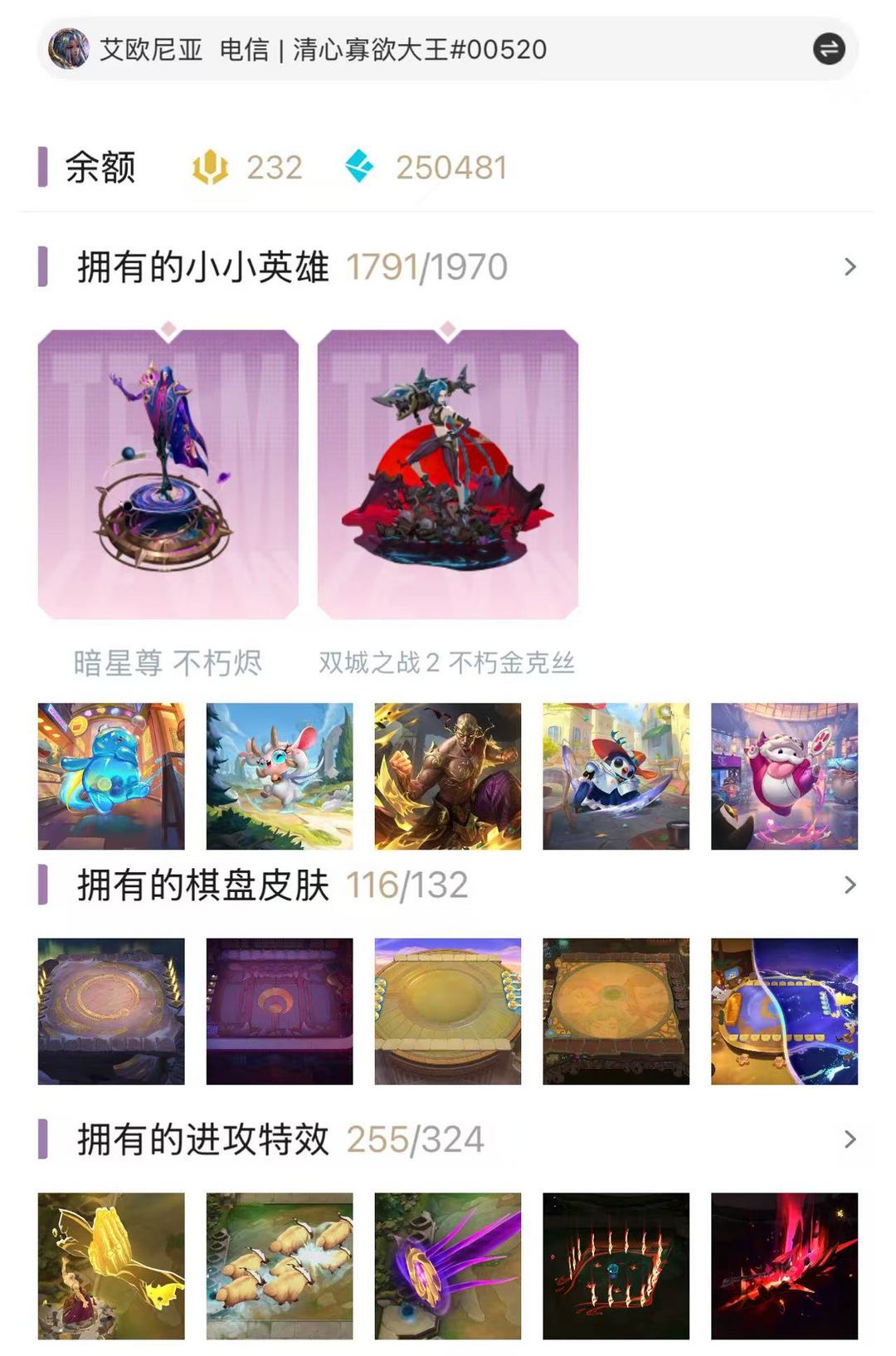Tap the account switch arrows icon
Viewport: 896px width, 1356px height.
point(828,50)
